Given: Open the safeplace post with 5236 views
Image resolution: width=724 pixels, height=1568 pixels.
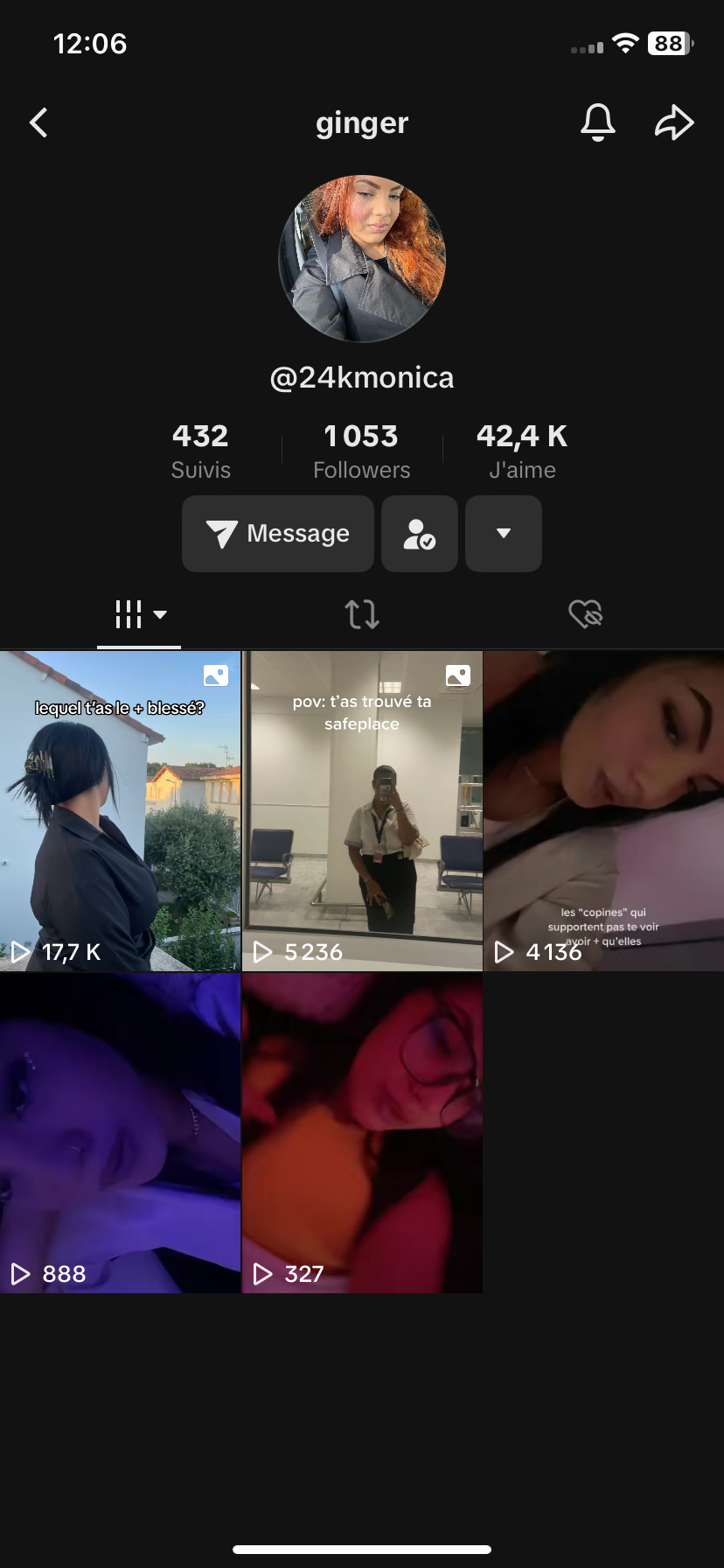Looking at the screenshot, I should 362,810.
